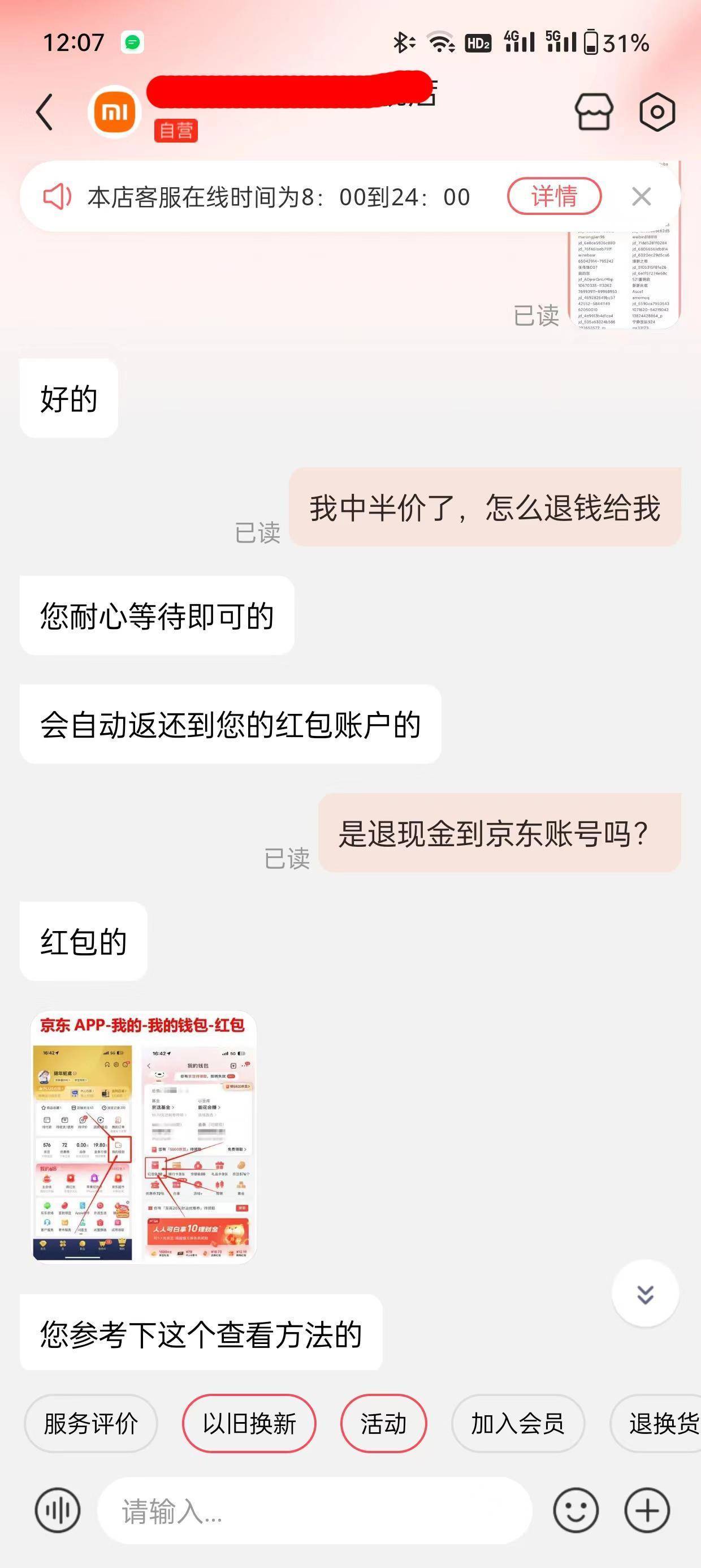Screen dimensions: 701x1568
Task: Switch to voice input
Action: coord(58,1510)
